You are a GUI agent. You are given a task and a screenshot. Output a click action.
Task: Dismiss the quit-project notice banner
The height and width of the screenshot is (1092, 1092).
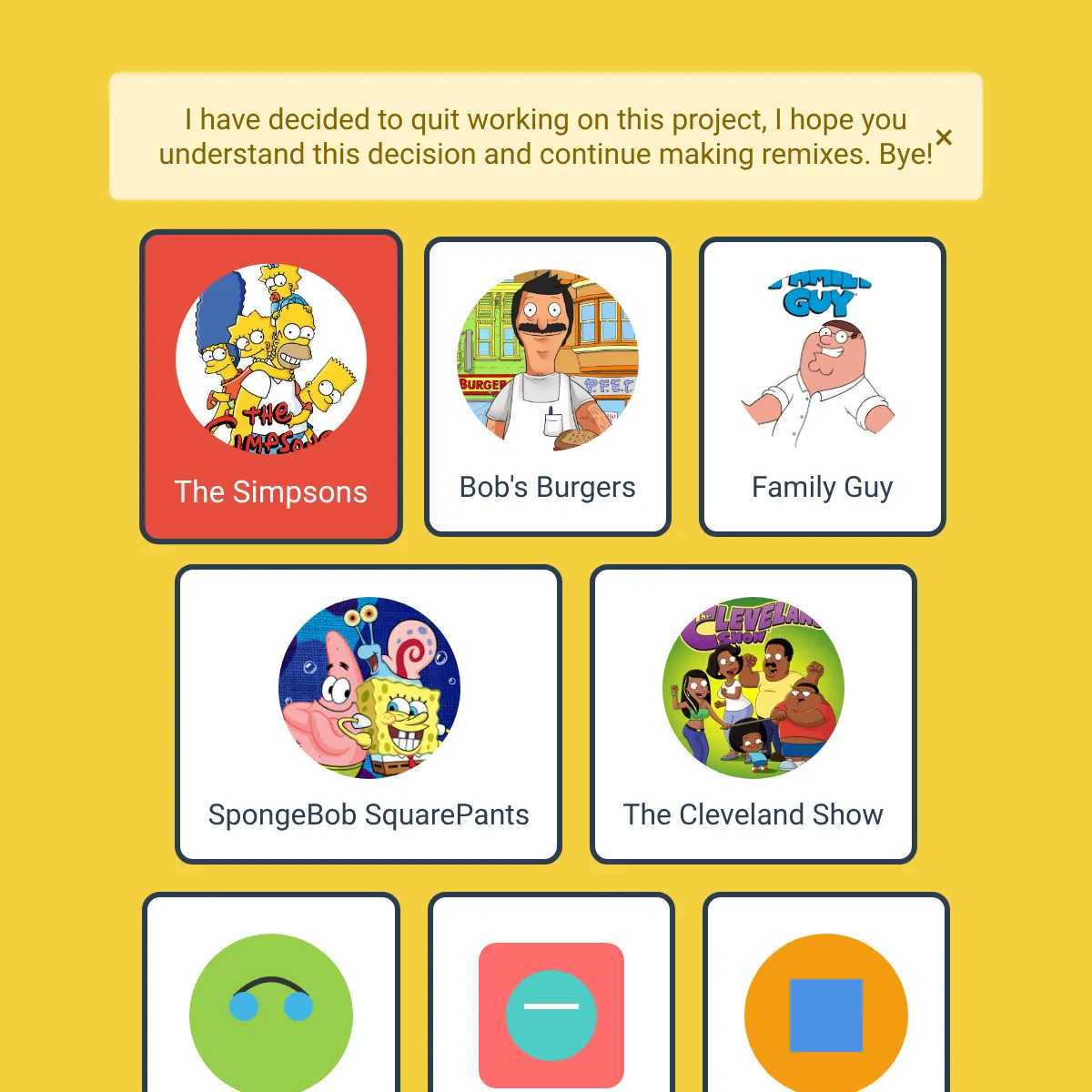point(944,137)
